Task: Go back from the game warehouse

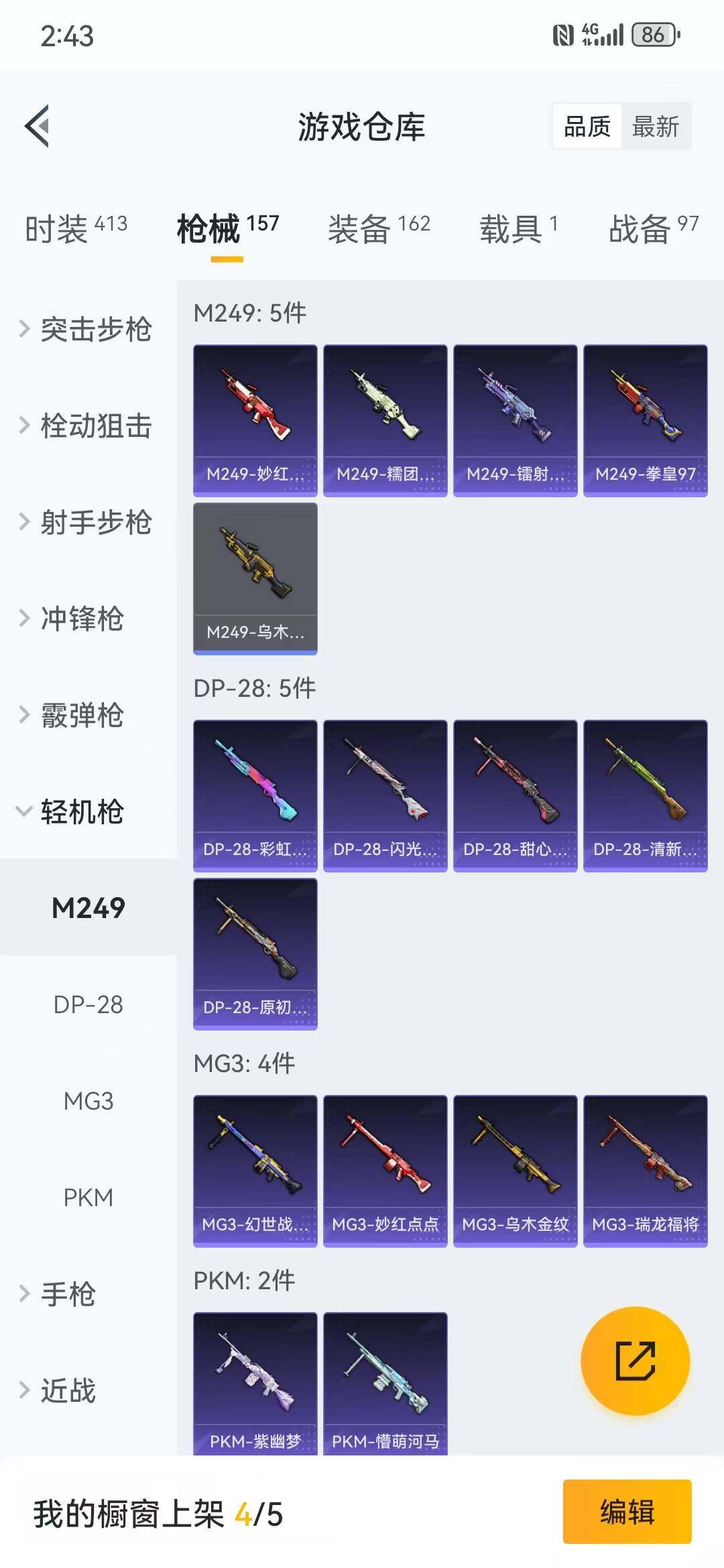Action: (x=38, y=126)
